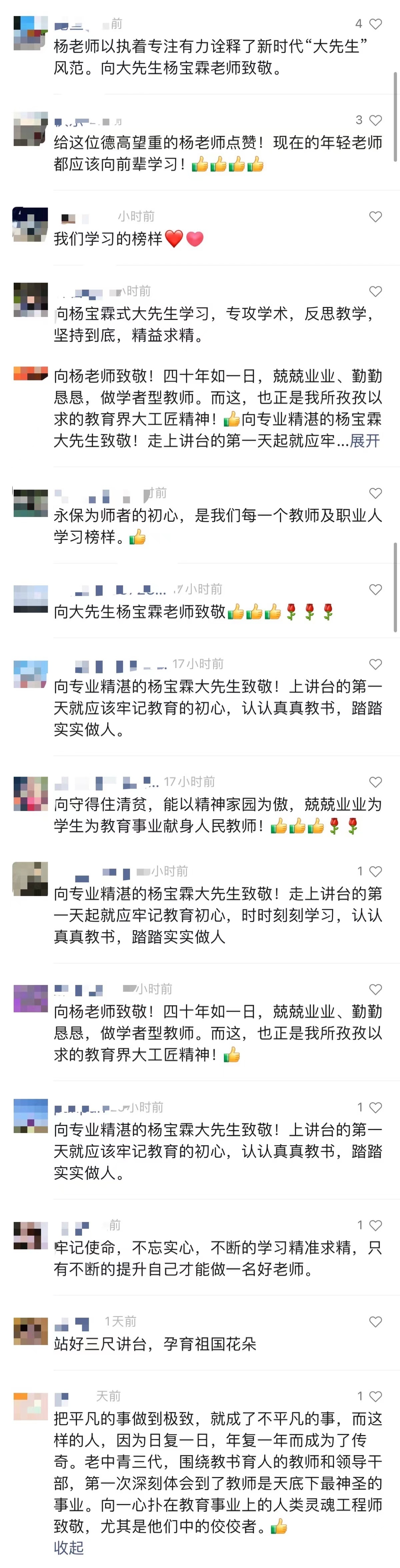Like the comment 向守得住清贫

pyautogui.click(x=376, y=782)
